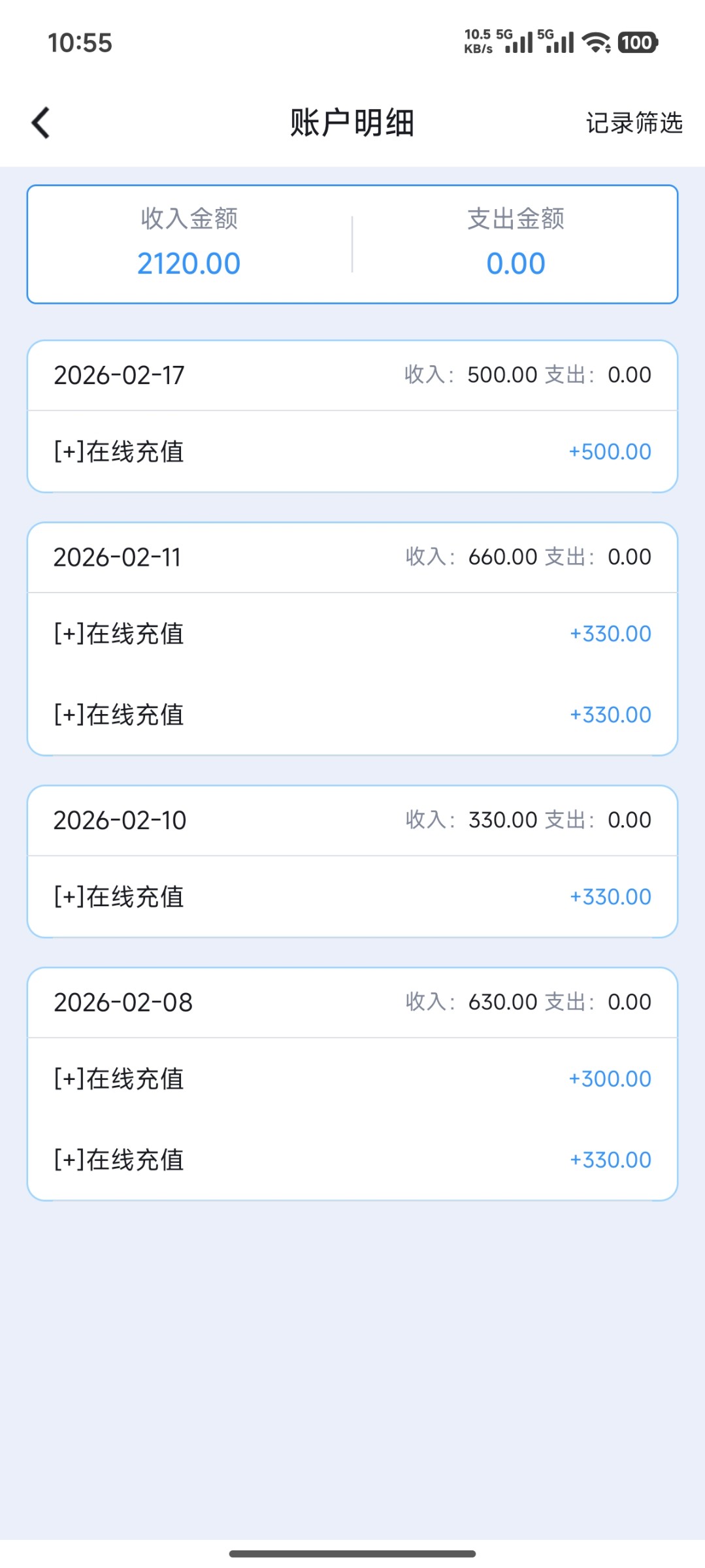The image size is (705, 1568).
Task: Tap the first 5G signal bars icon
Action: tap(519, 42)
